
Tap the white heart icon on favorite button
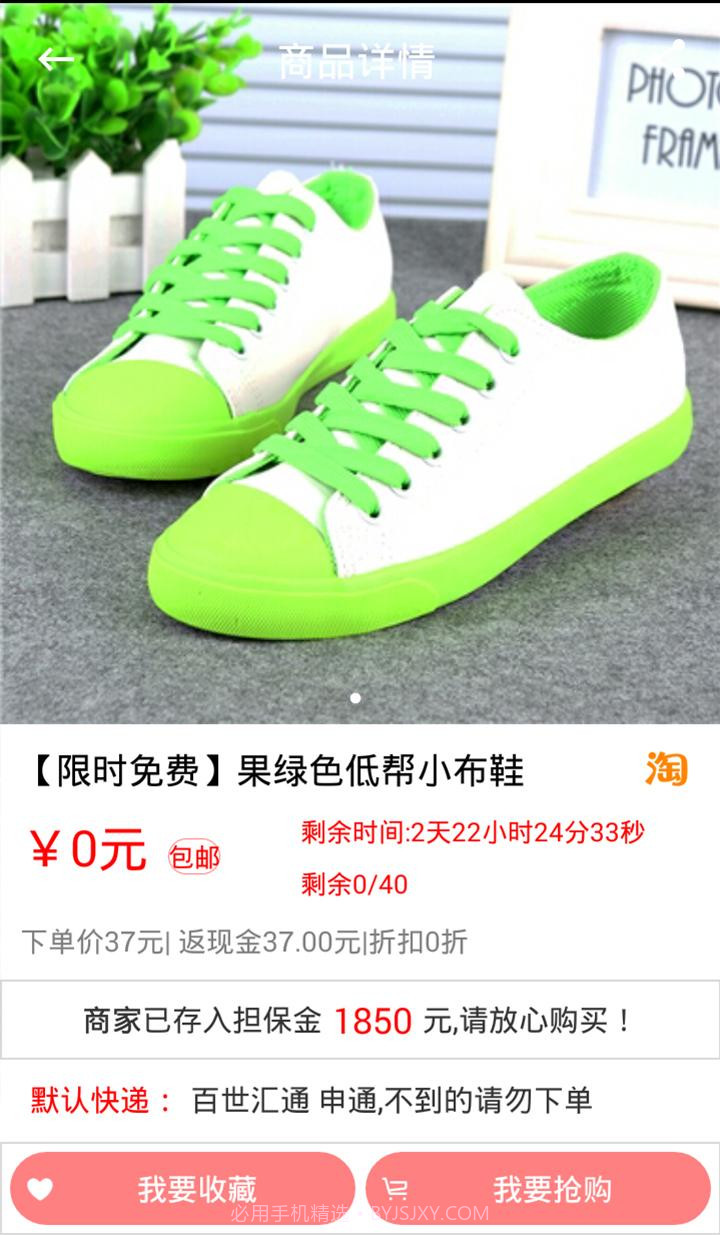coord(40,1186)
